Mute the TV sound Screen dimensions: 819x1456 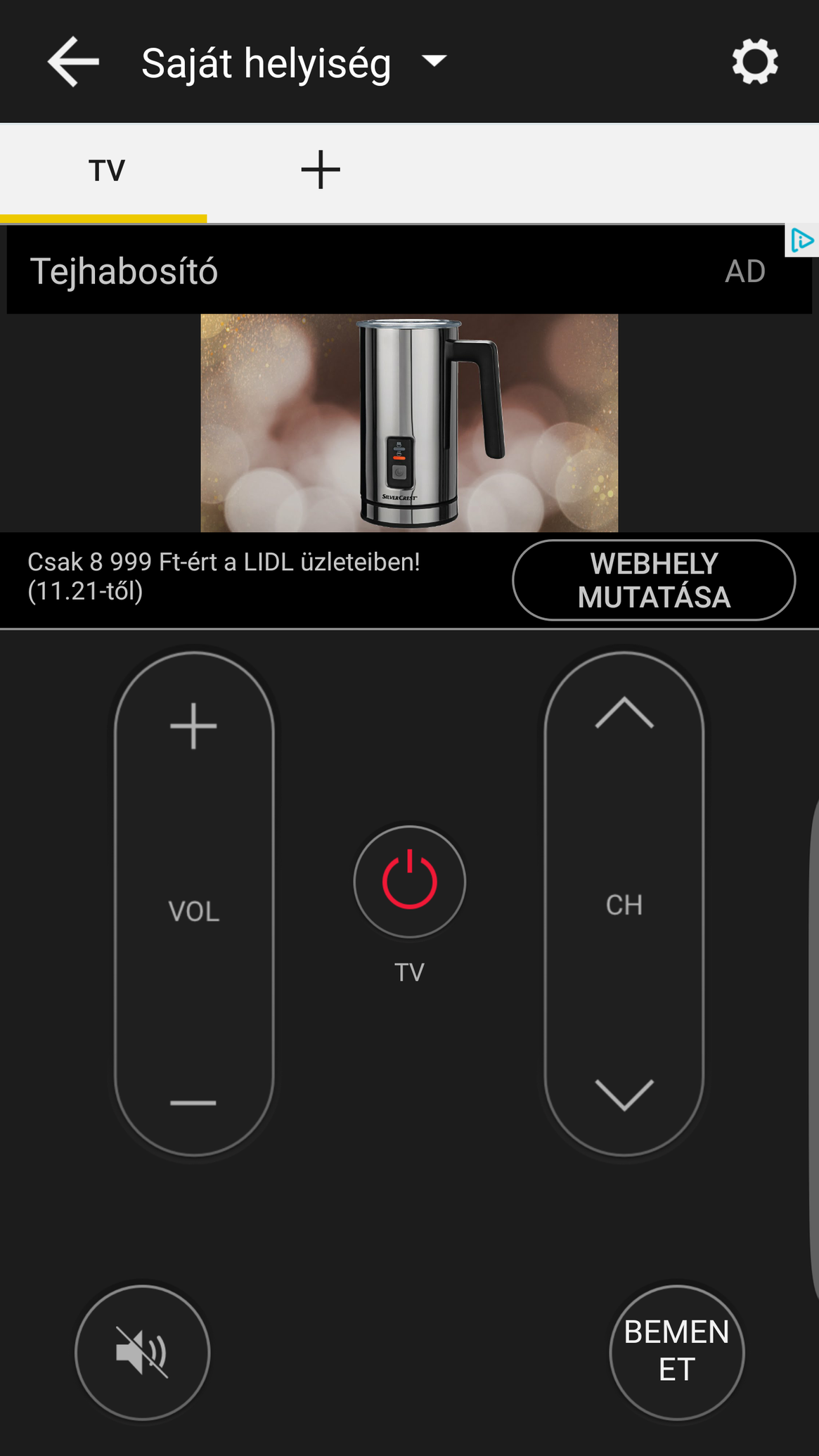pos(143,1352)
